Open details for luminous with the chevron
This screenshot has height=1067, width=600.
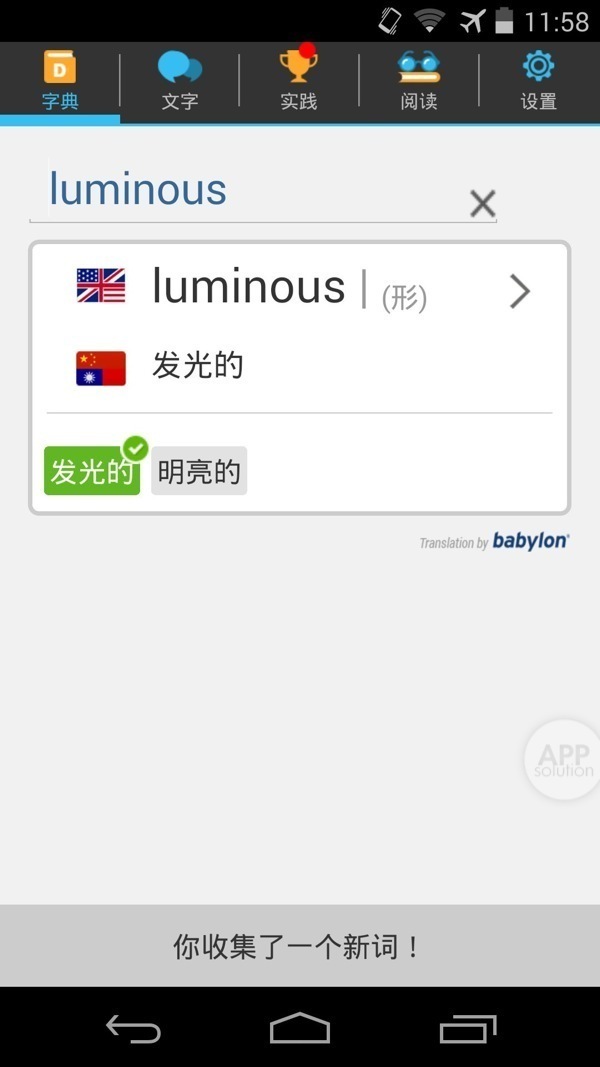click(519, 291)
